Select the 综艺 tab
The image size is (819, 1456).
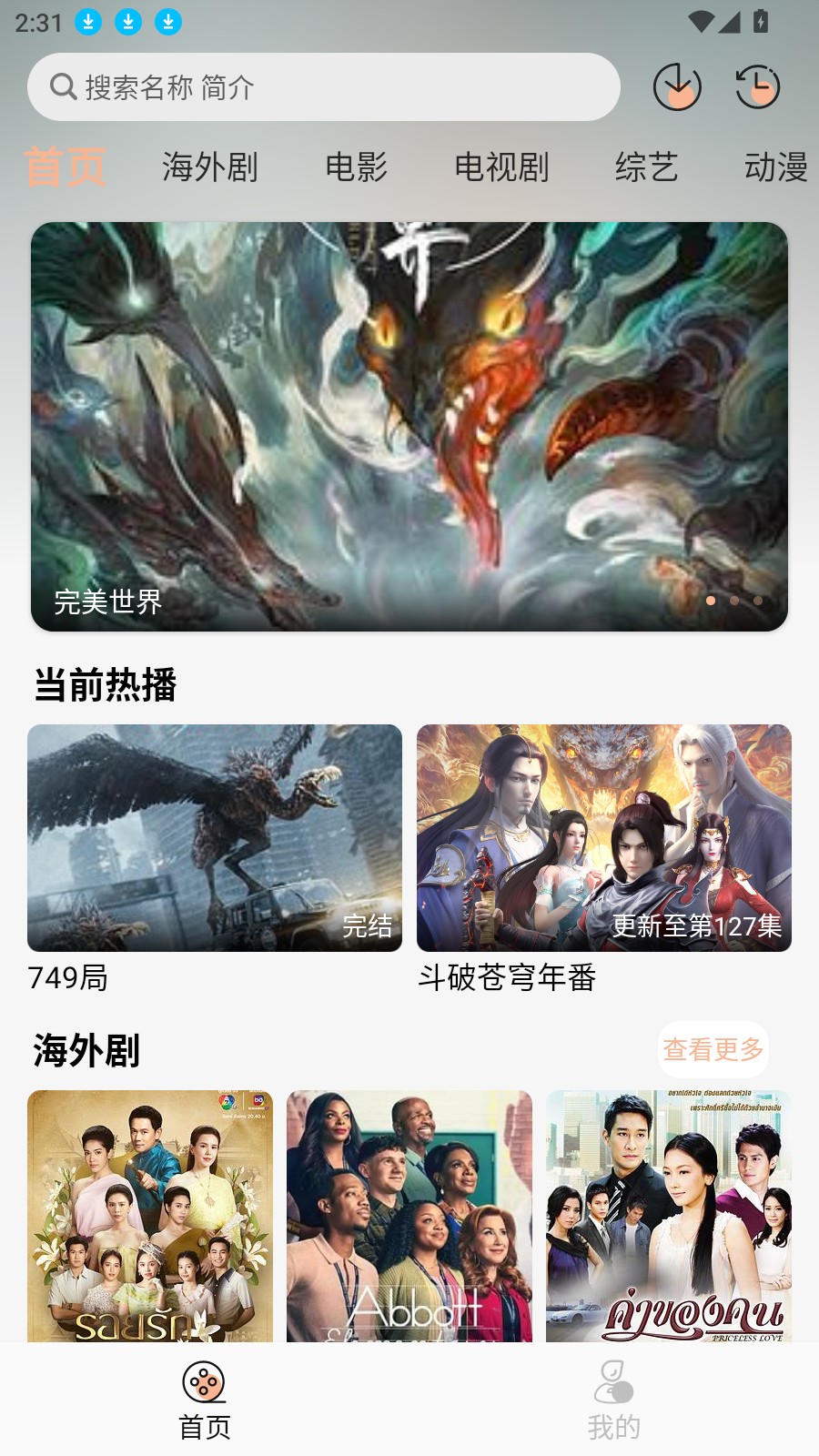click(x=646, y=167)
